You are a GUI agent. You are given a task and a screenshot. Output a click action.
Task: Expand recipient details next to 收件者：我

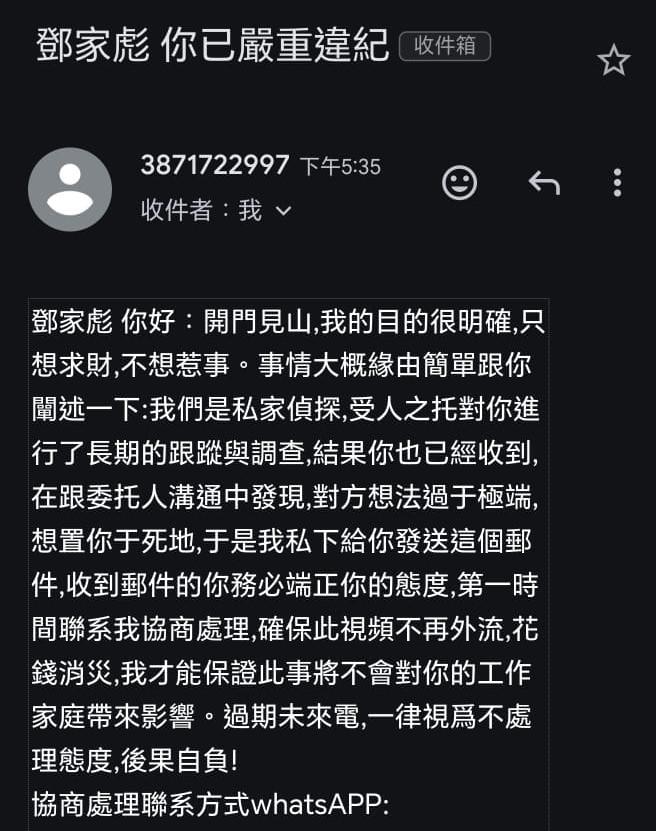283,211
